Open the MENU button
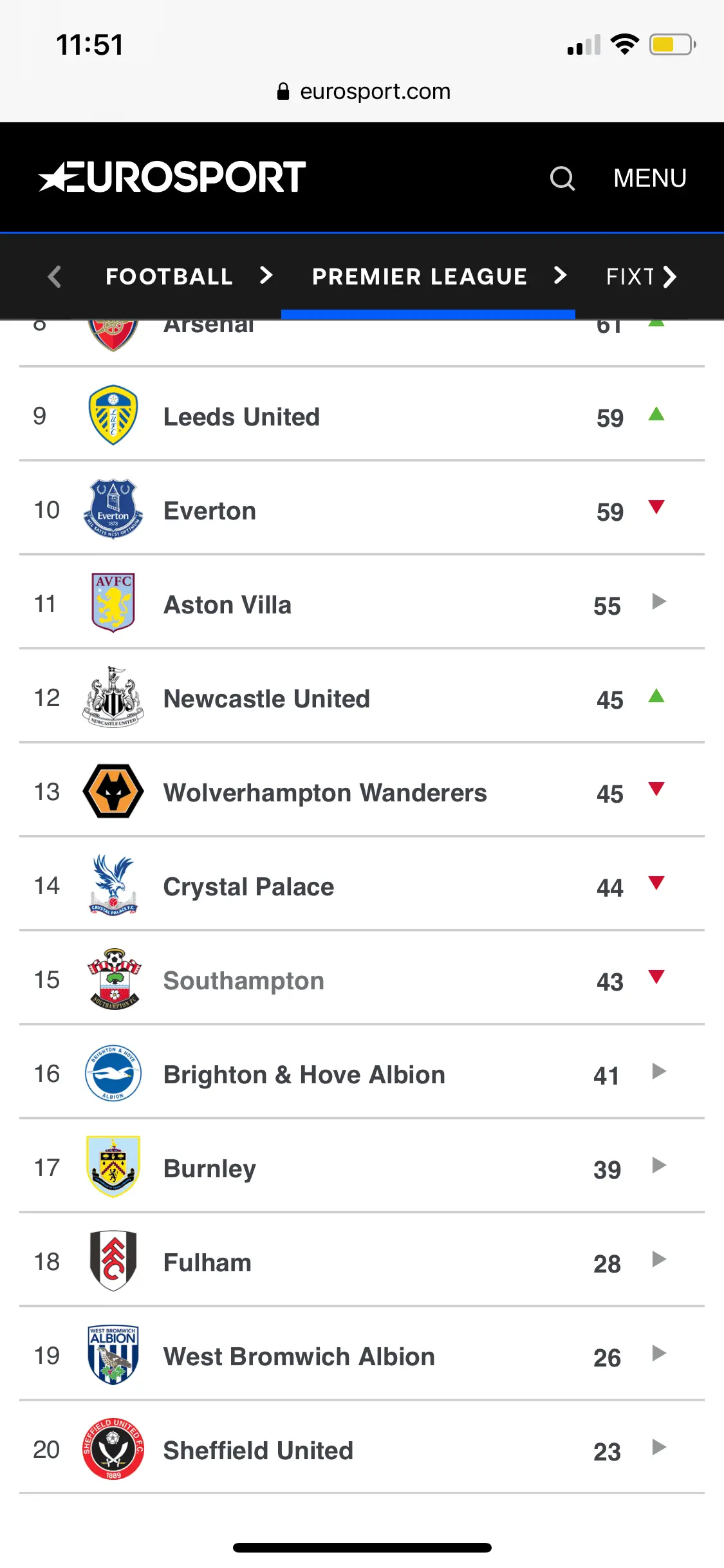724x1568 pixels. [649, 178]
